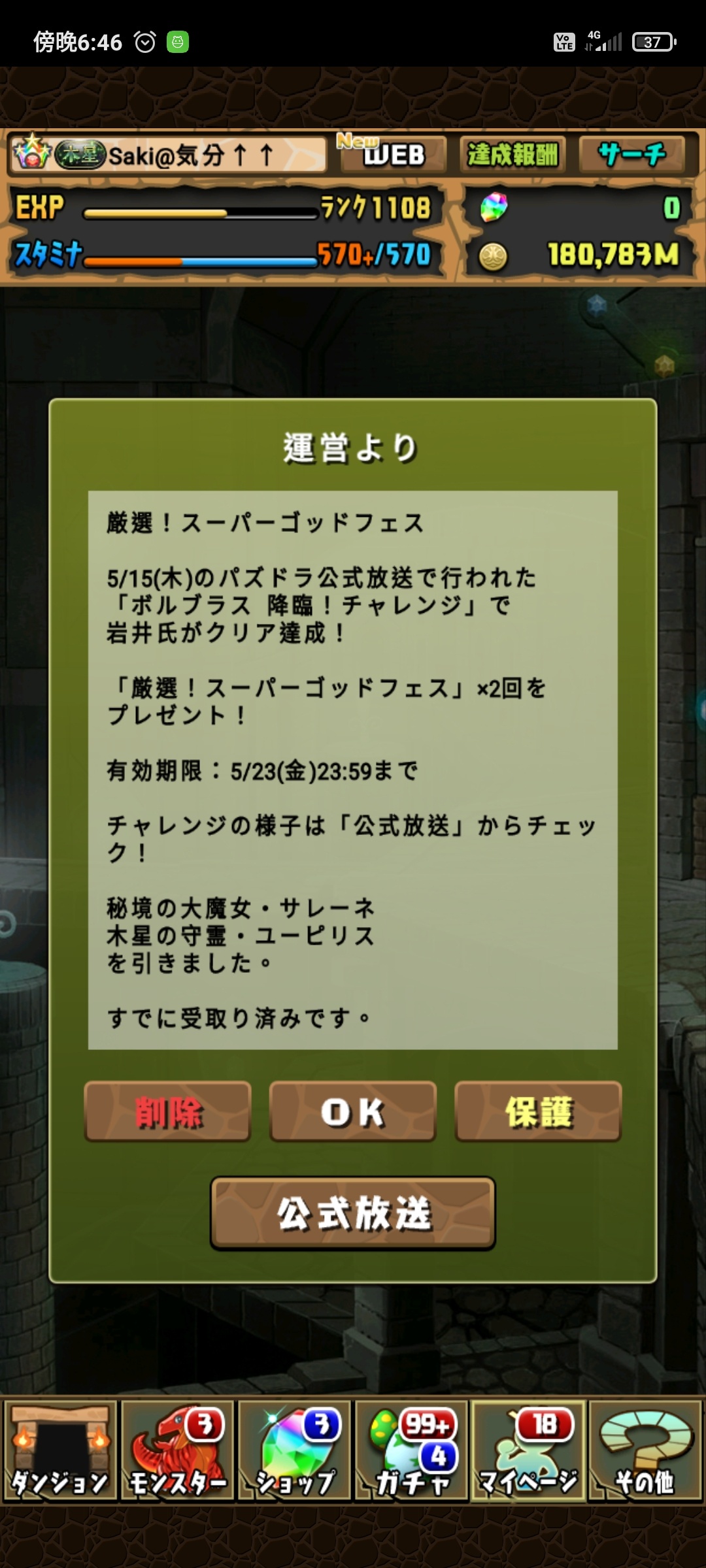Open the WEB button
Viewport: 706px width, 1568px height.
pyautogui.click(x=392, y=155)
